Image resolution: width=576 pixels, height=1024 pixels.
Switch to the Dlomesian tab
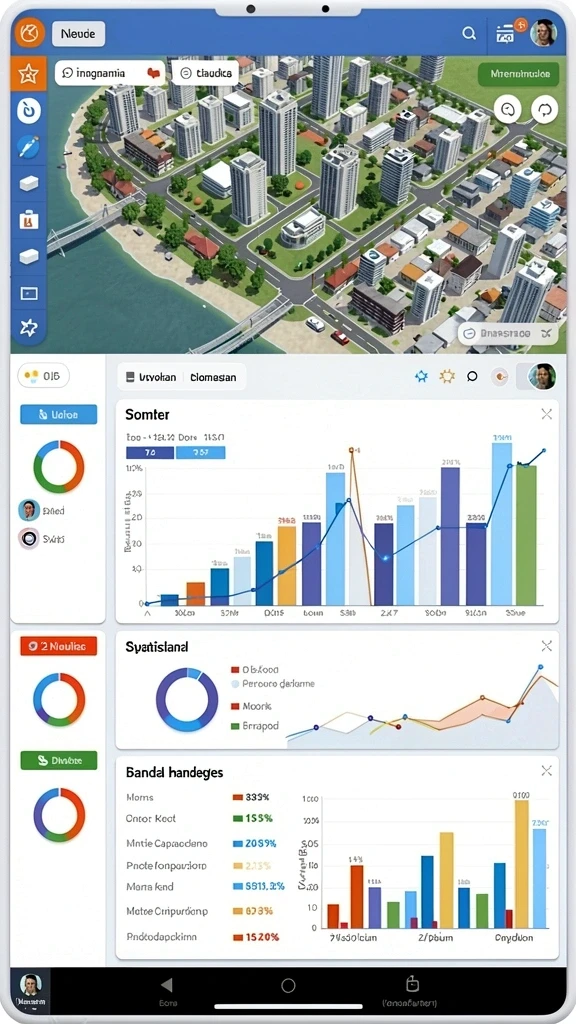pyautogui.click(x=214, y=377)
